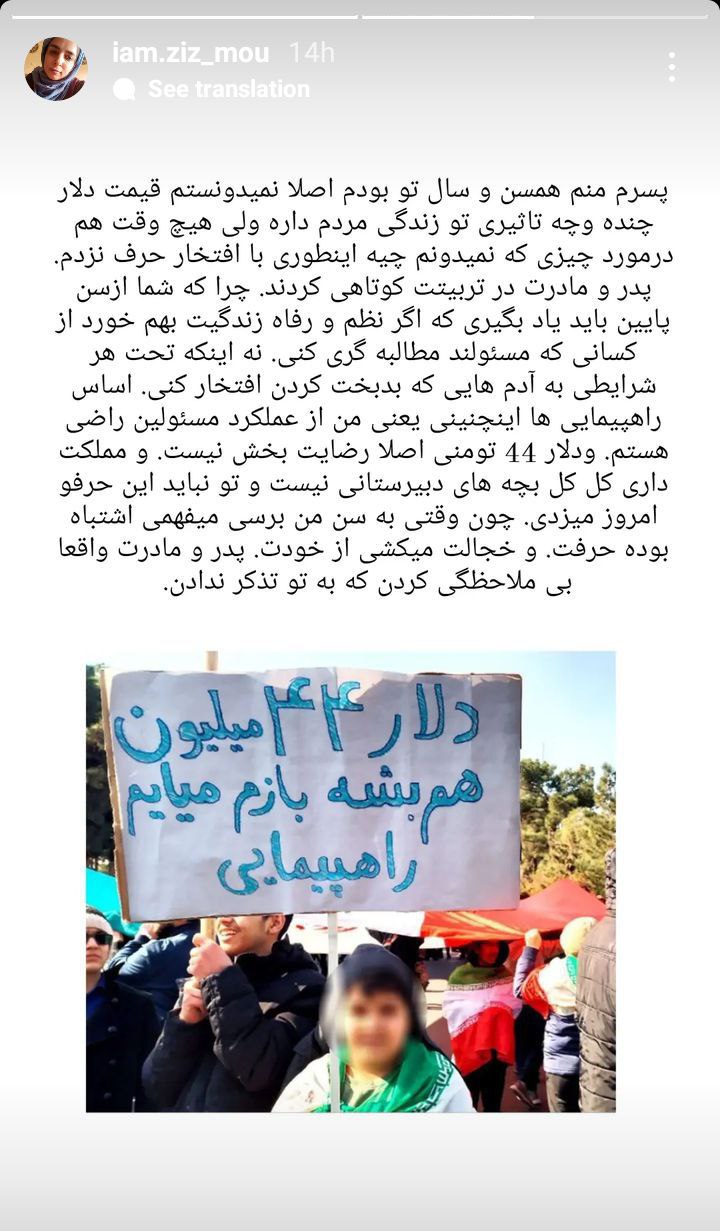
Task: Open the iam.ziz_mou username link
Action: [191, 53]
